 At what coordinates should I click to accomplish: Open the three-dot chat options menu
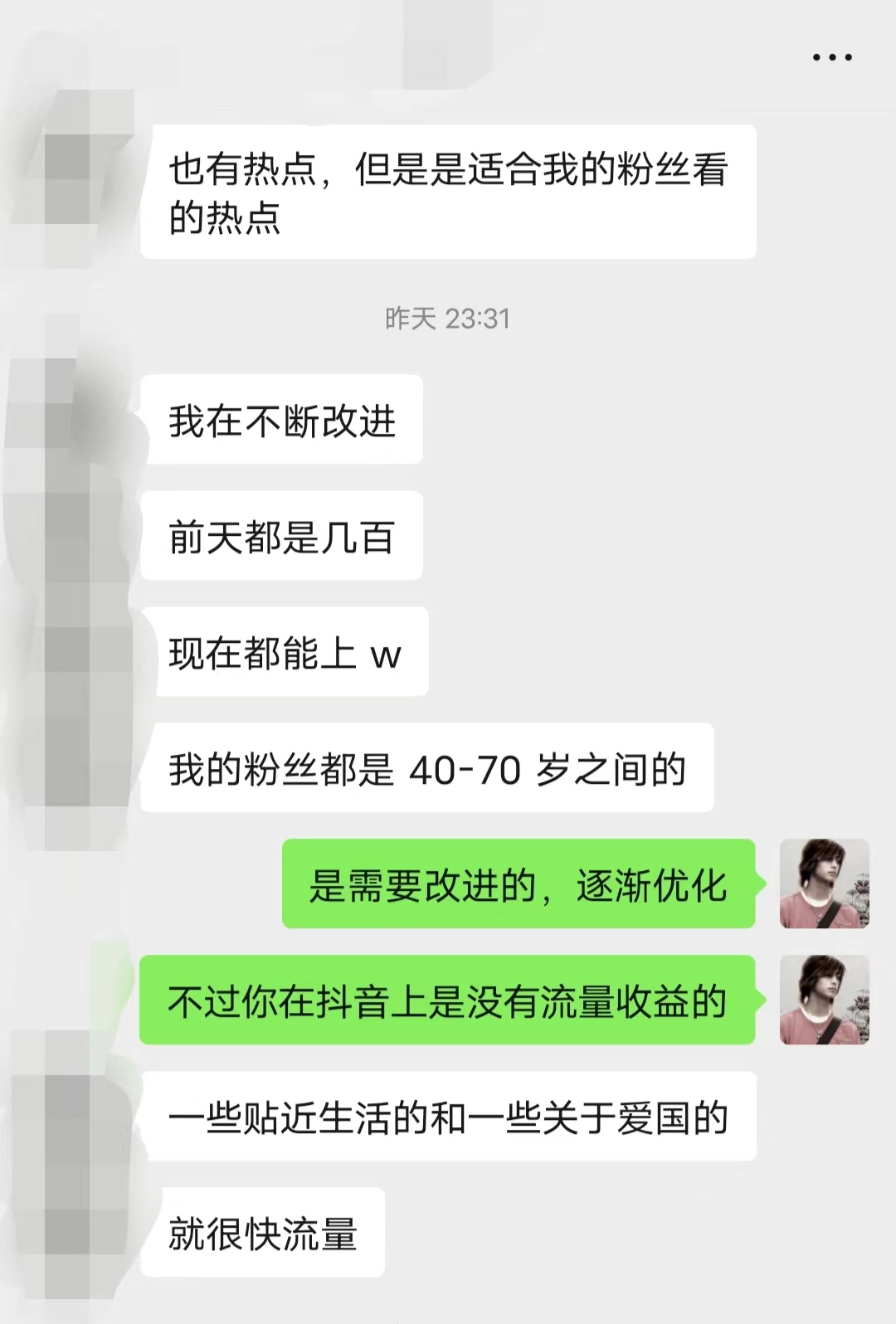coord(831,57)
